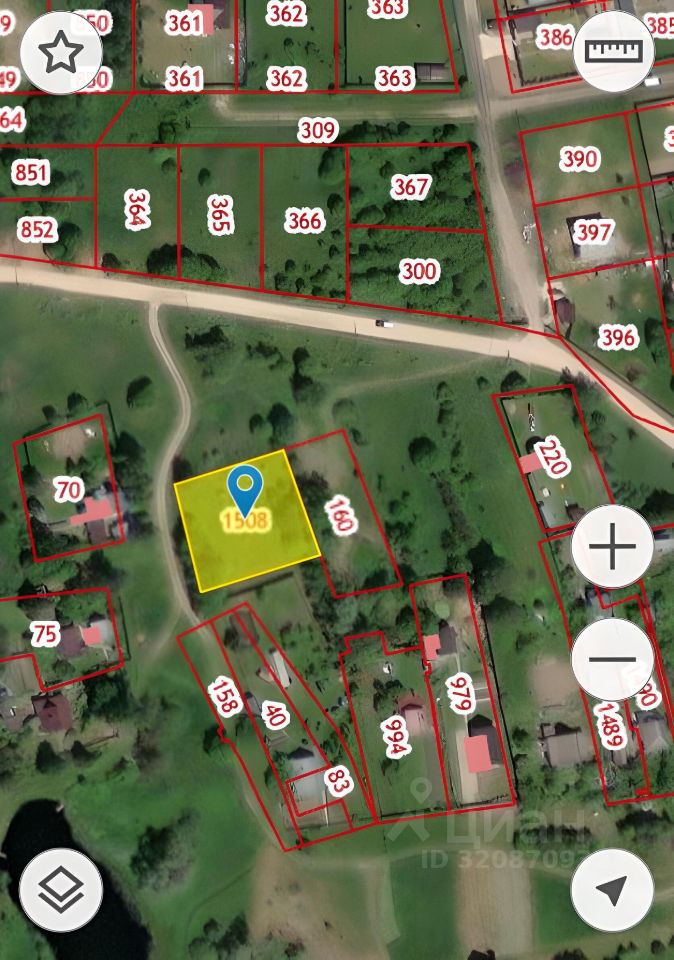Open the ruler measurement tool
The width and height of the screenshot is (674, 960).
[x=614, y=52]
